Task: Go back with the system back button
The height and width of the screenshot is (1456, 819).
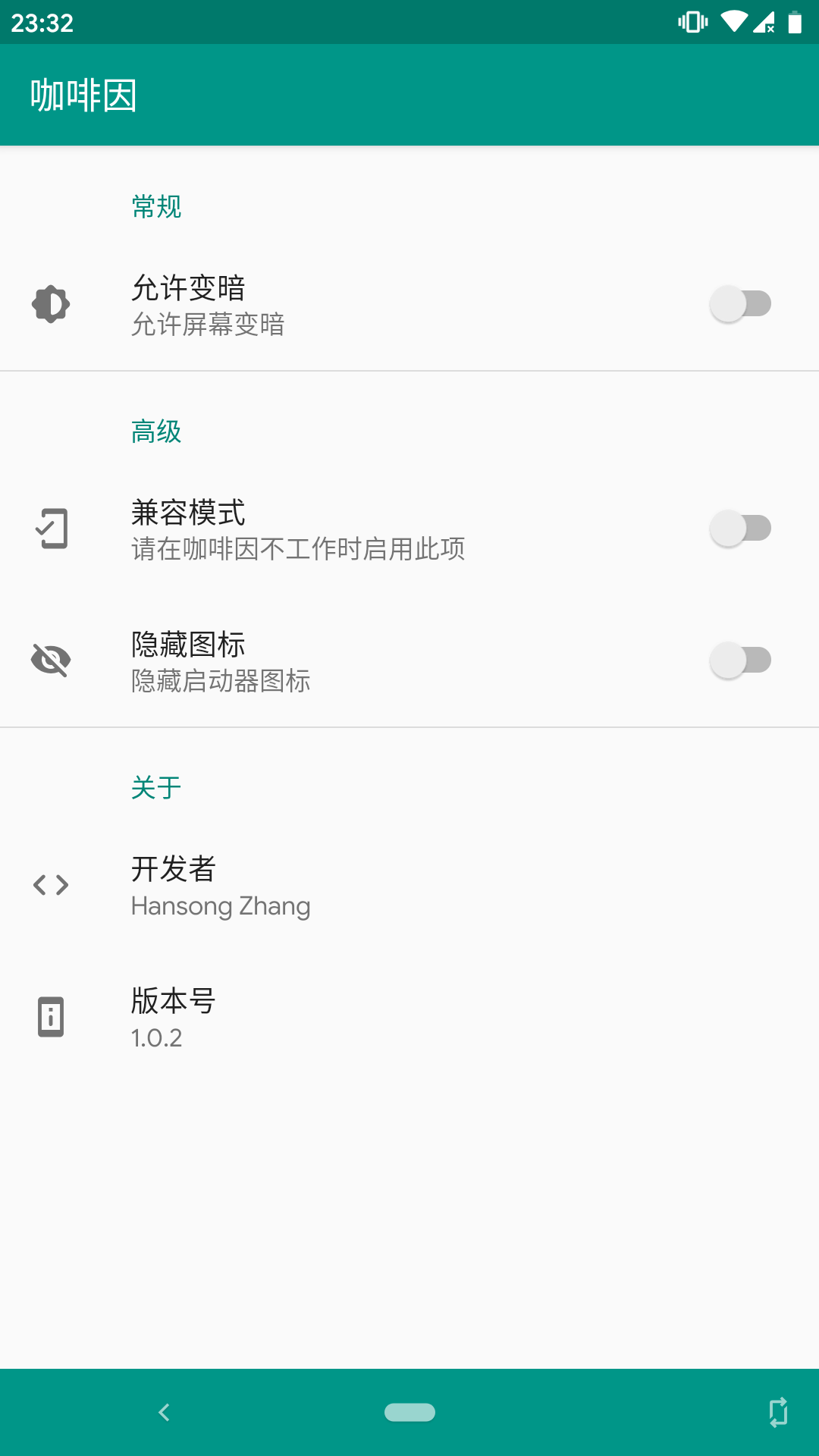Action: coord(164,1412)
